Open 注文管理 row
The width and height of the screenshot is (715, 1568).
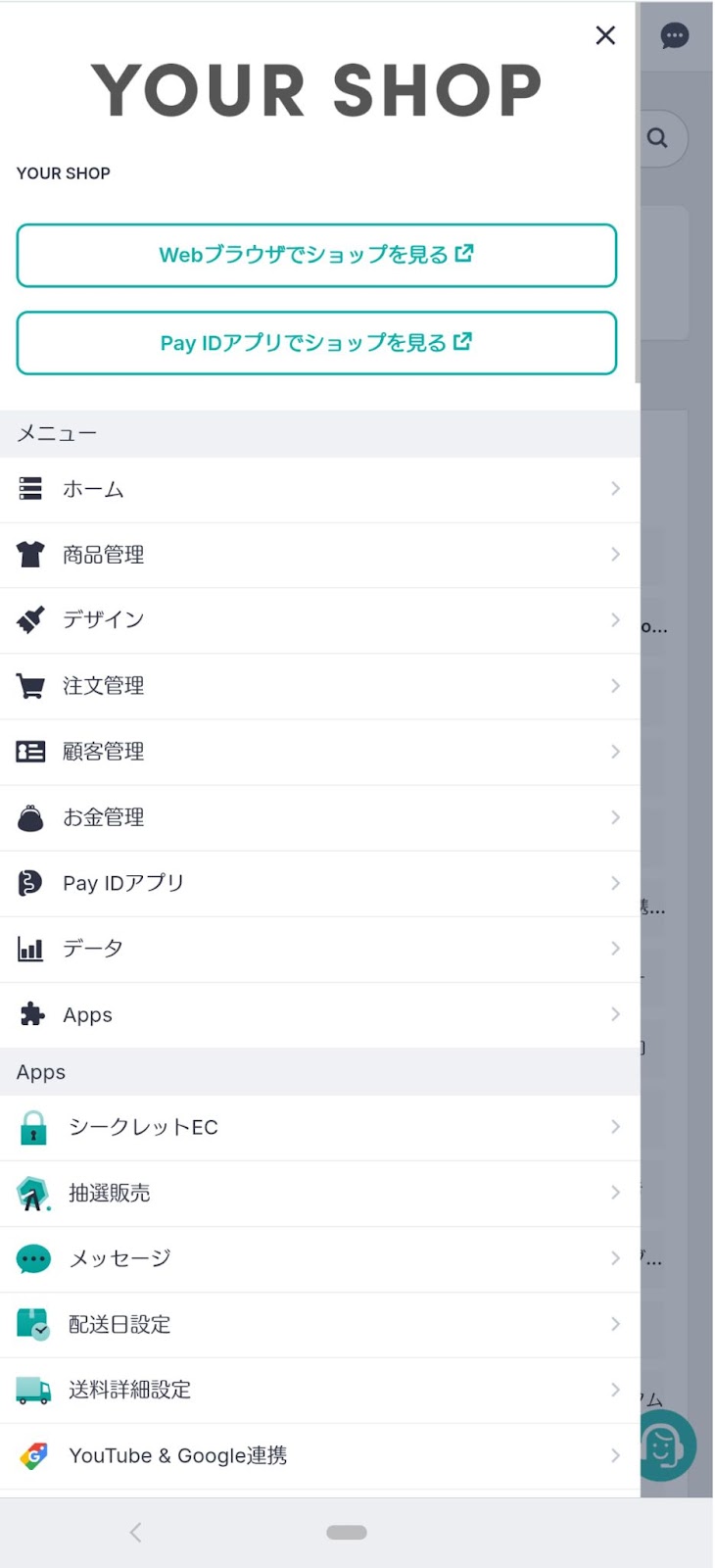point(319,686)
